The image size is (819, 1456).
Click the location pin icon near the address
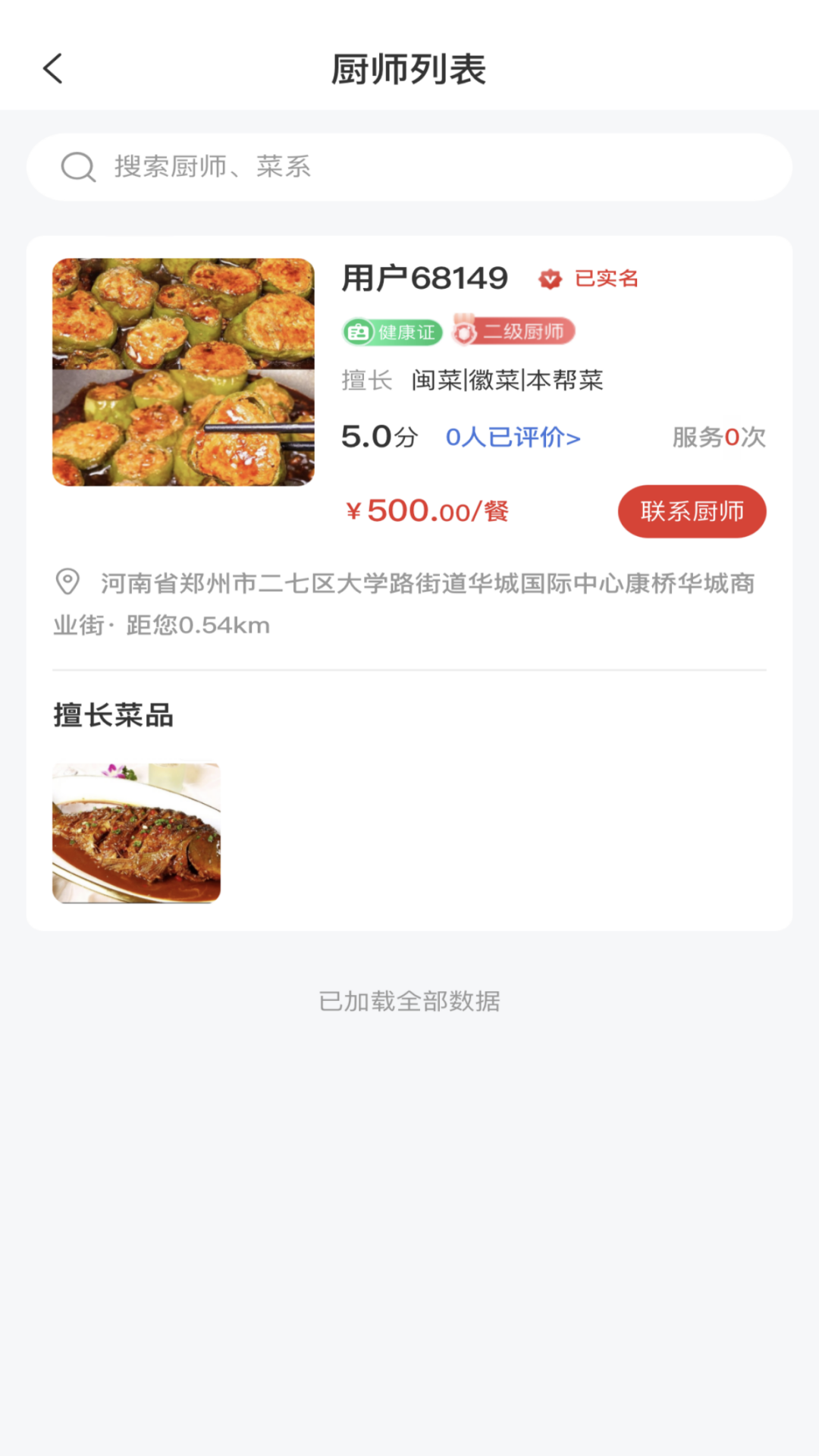(67, 582)
